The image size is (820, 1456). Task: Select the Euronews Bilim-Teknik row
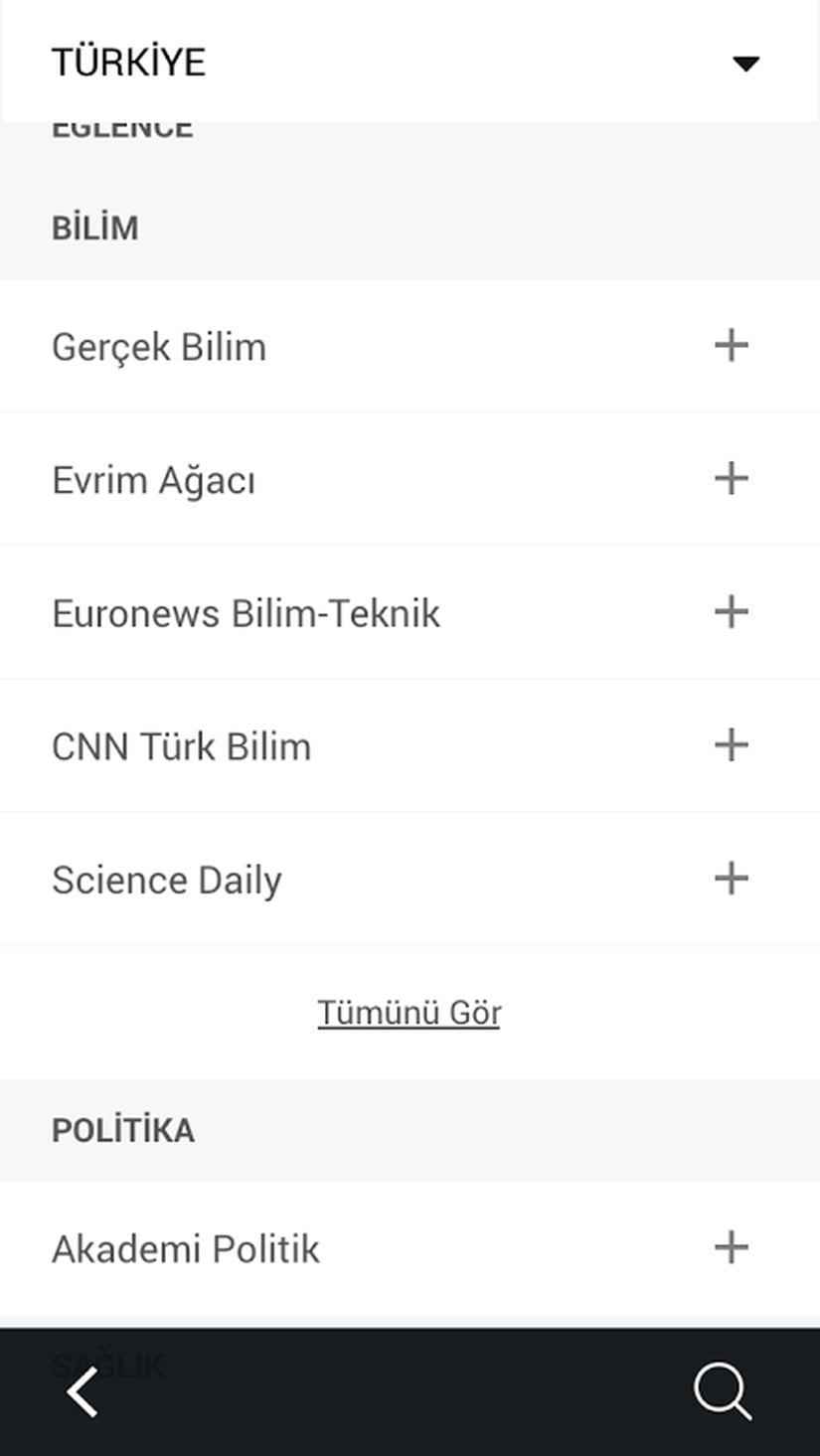click(x=246, y=613)
